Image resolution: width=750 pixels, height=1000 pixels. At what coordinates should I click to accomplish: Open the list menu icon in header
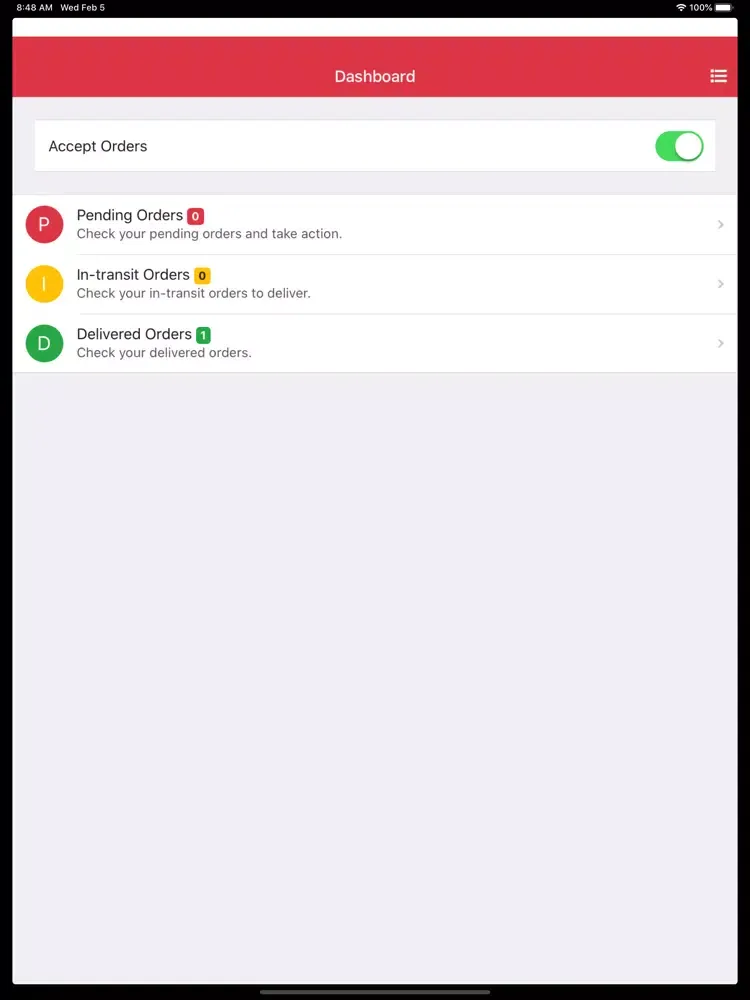(x=718, y=76)
